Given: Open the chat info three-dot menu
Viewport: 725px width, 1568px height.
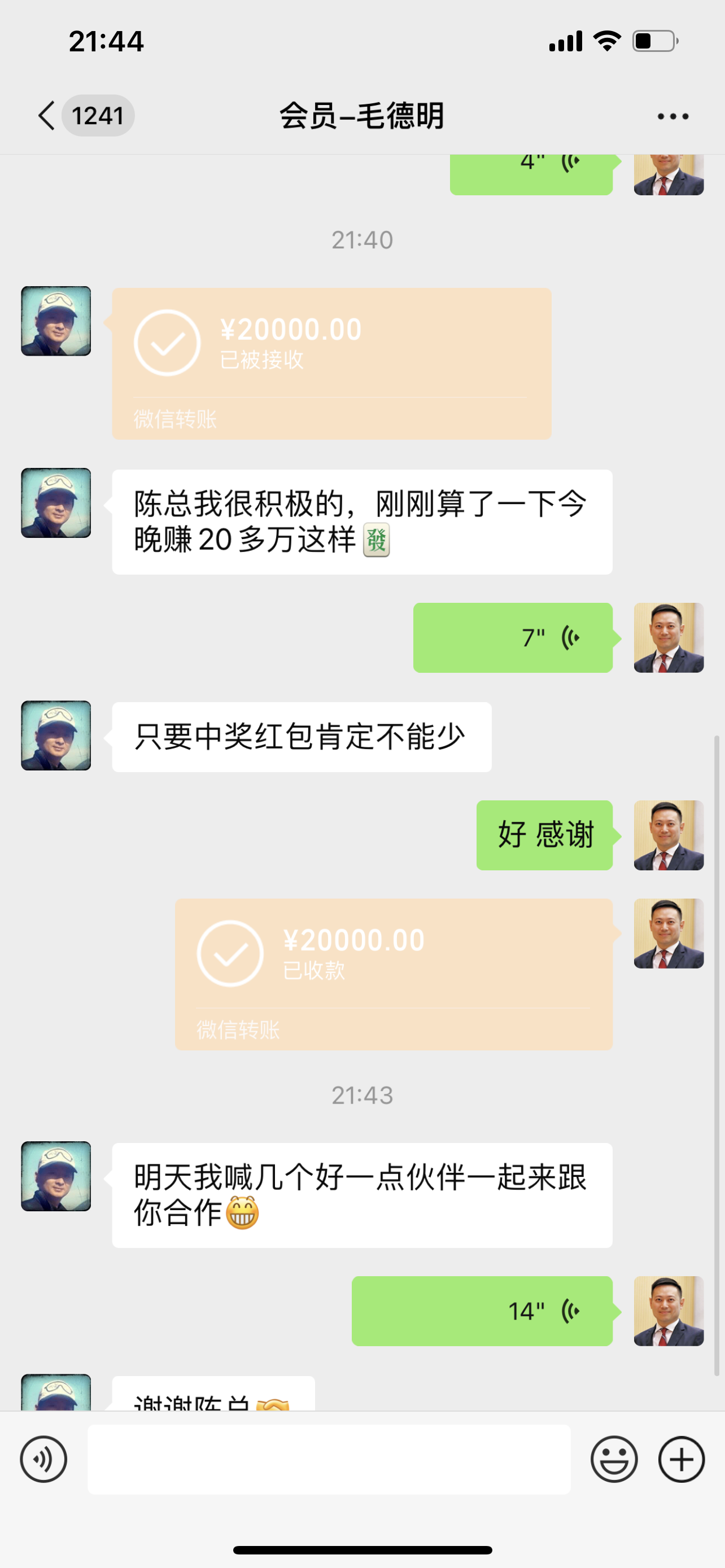Looking at the screenshot, I should coord(672,116).
